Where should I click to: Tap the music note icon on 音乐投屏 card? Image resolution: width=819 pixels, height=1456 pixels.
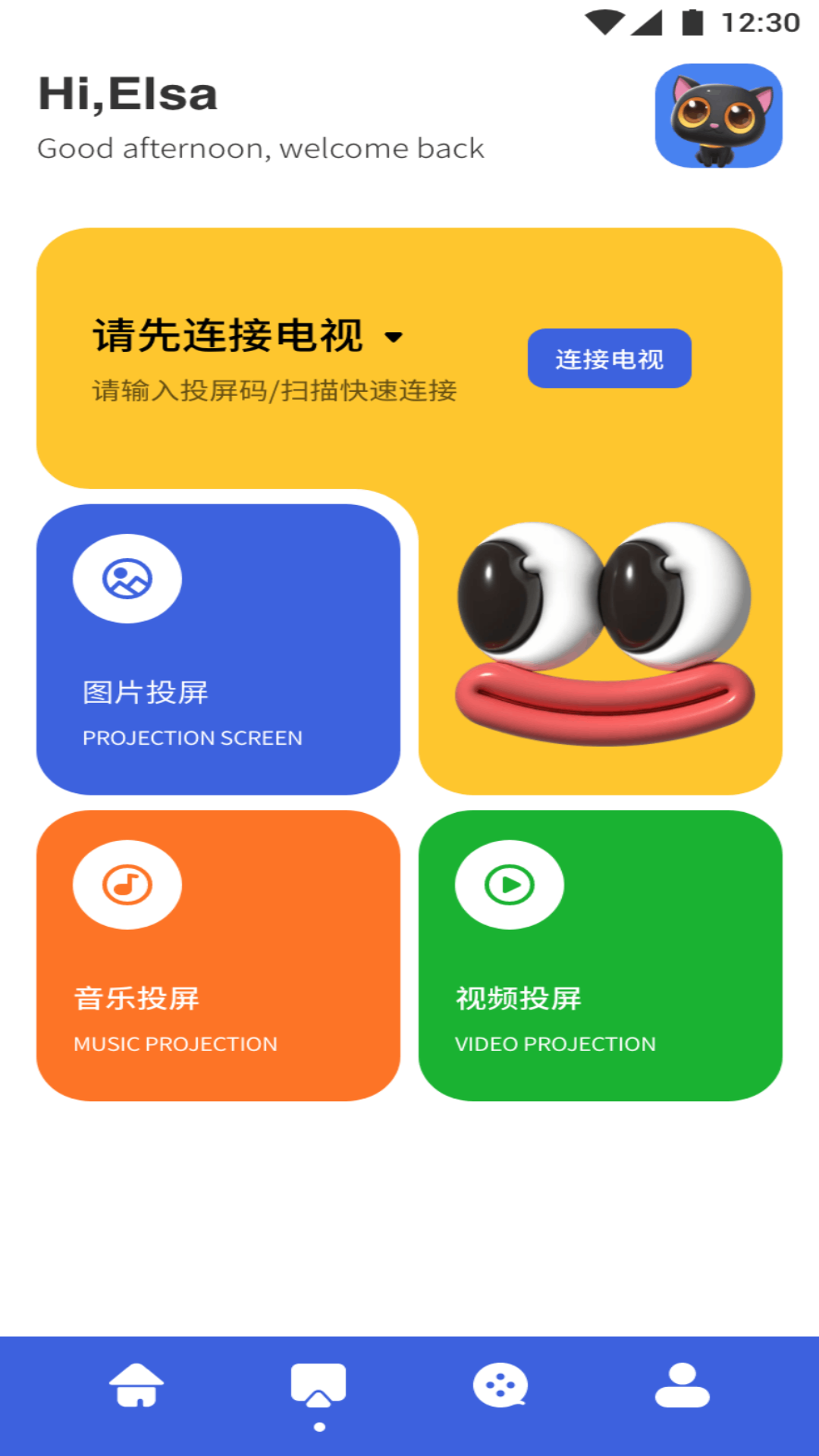pyautogui.click(x=127, y=884)
